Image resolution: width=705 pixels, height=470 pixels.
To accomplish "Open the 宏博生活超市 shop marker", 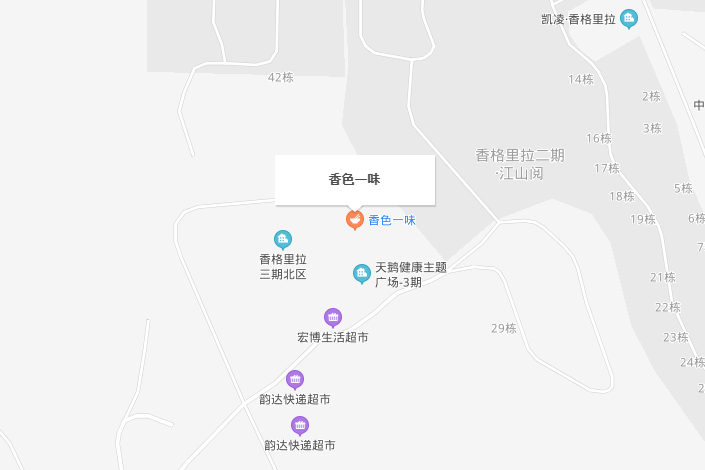I will [333, 317].
